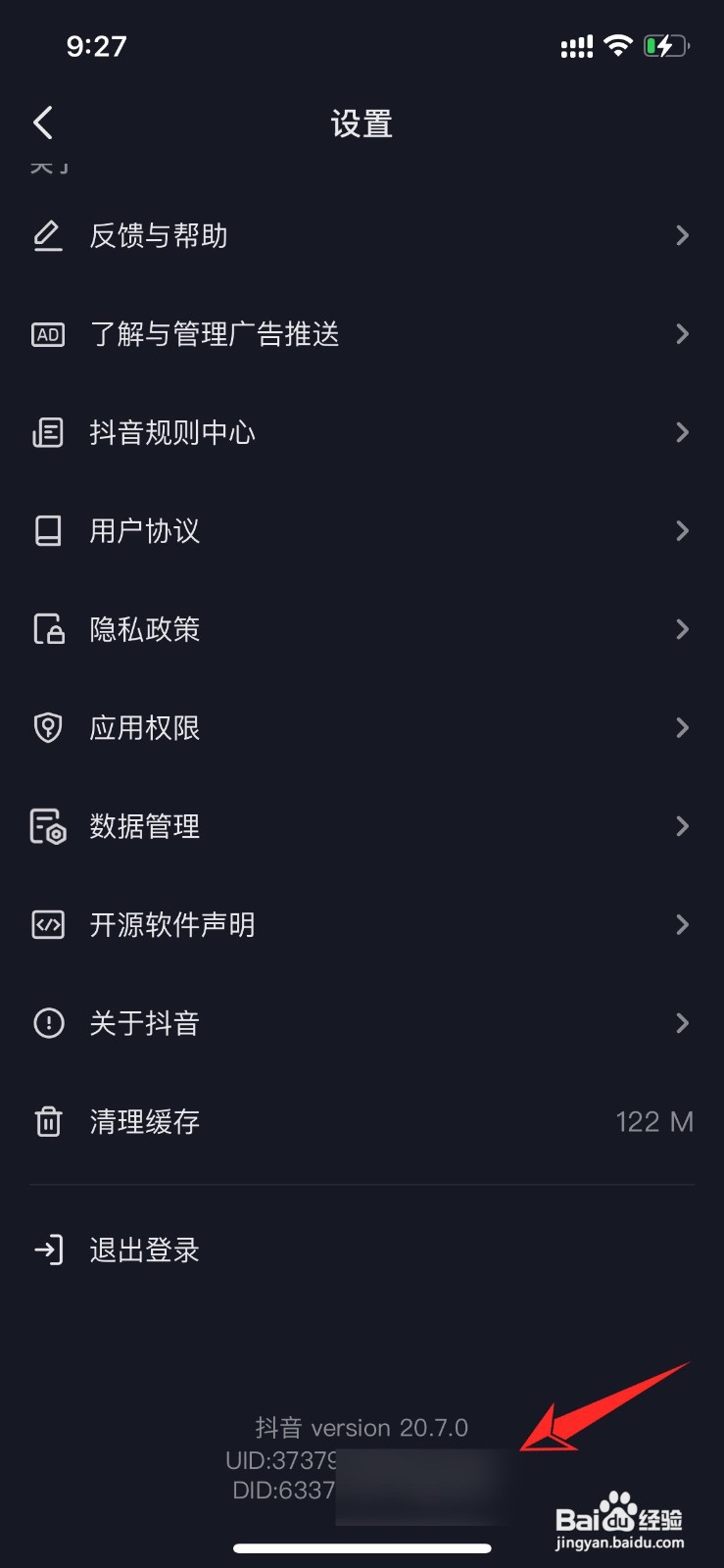Click the gear-document icon beside 数据管理

(x=47, y=826)
